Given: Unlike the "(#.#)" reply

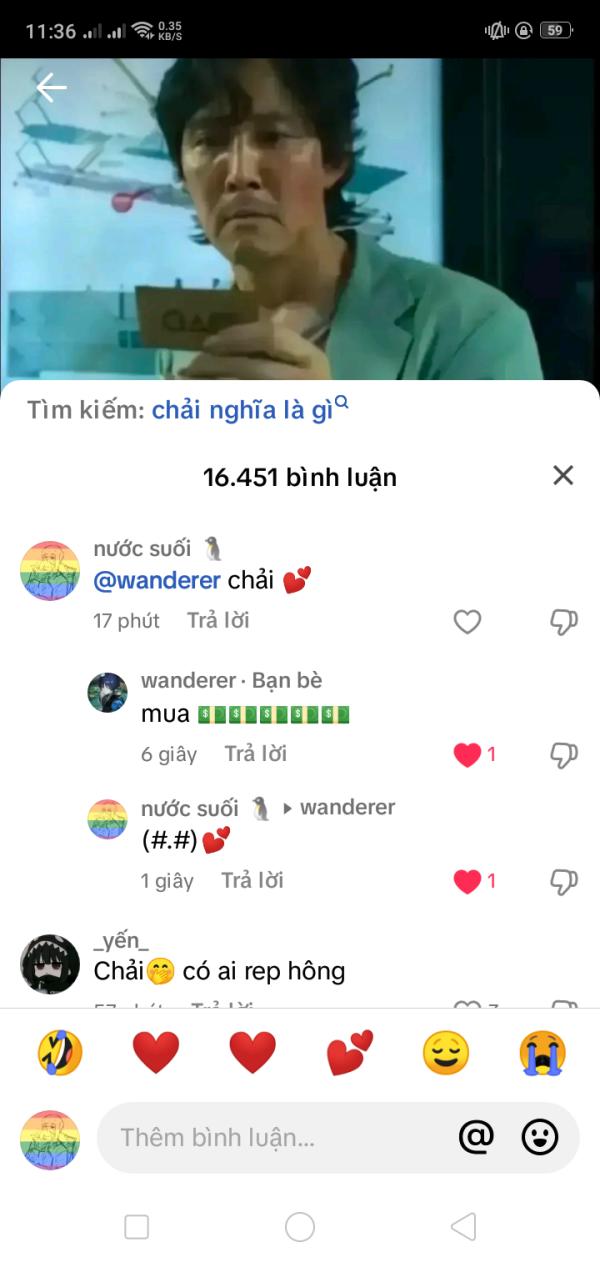Looking at the screenshot, I should tap(467, 881).
